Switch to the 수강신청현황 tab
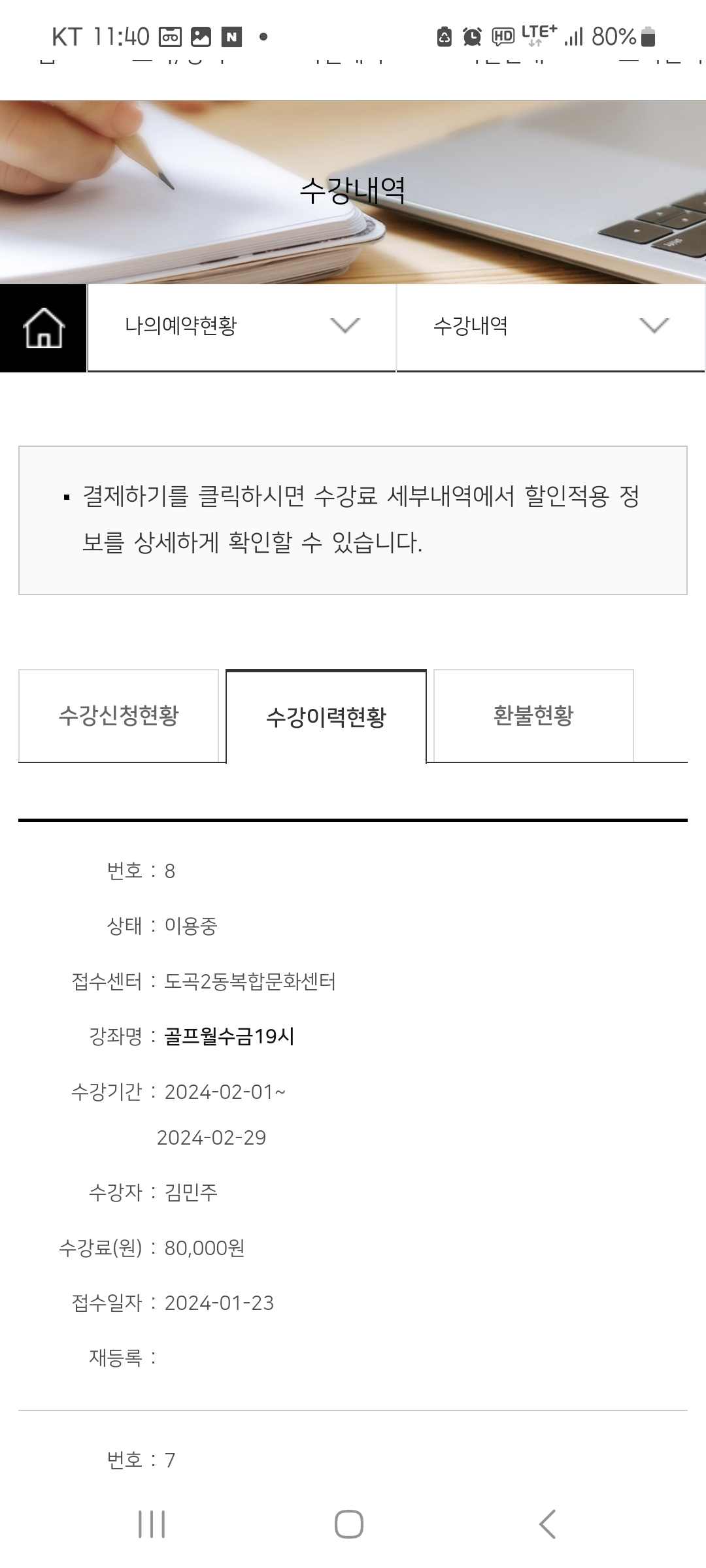The height and width of the screenshot is (1568, 706). point(118,716)
